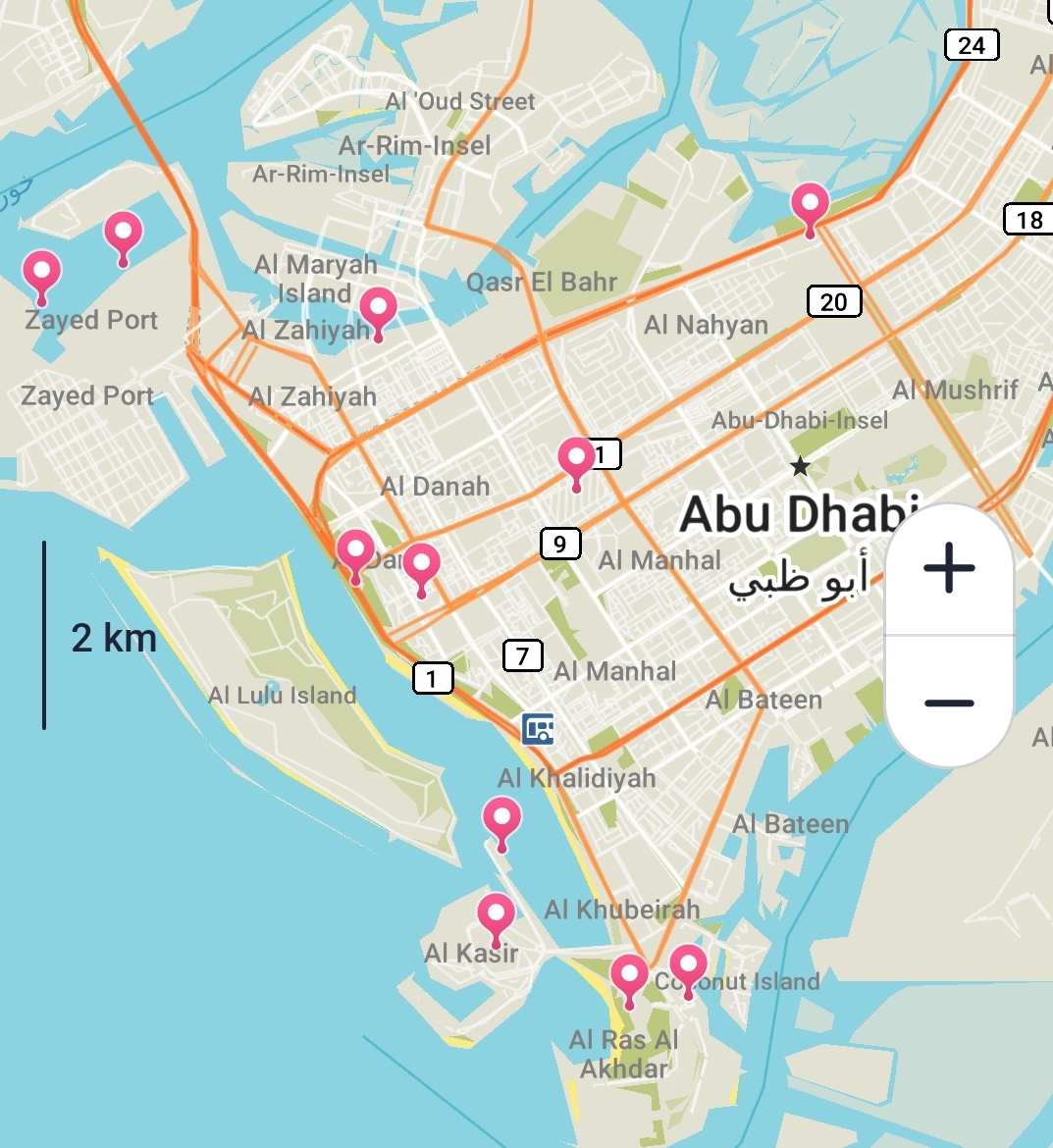Image resolution: width=1053 pixels, height=1148 pixels.
Task: Open the blue marker above Al Khalidiyah
Action: pyautogui.click(x=538, y=729)
